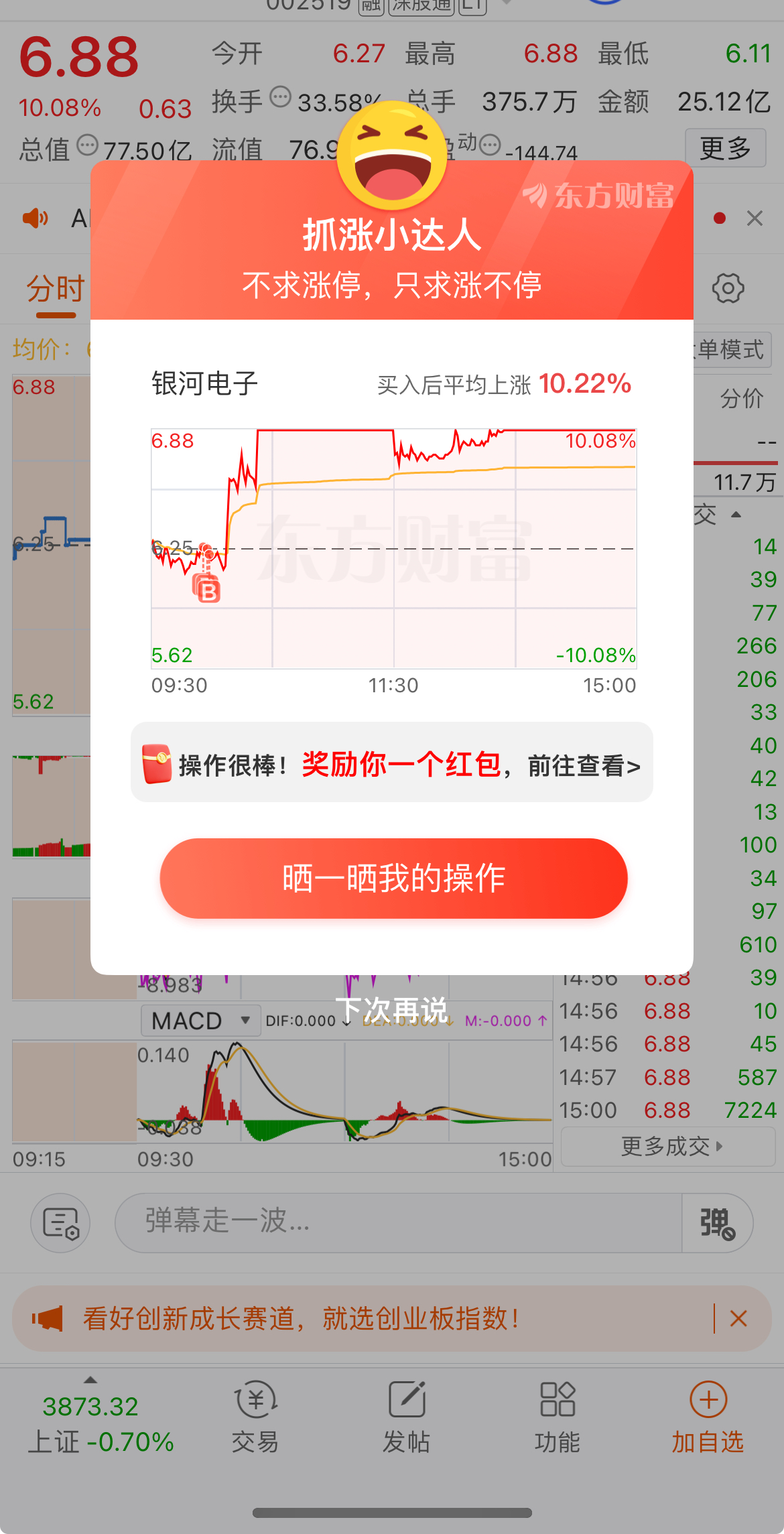The image size is (784, 1534).
Task: Open the 交易 trading tab
Action: coord(255,1417)
